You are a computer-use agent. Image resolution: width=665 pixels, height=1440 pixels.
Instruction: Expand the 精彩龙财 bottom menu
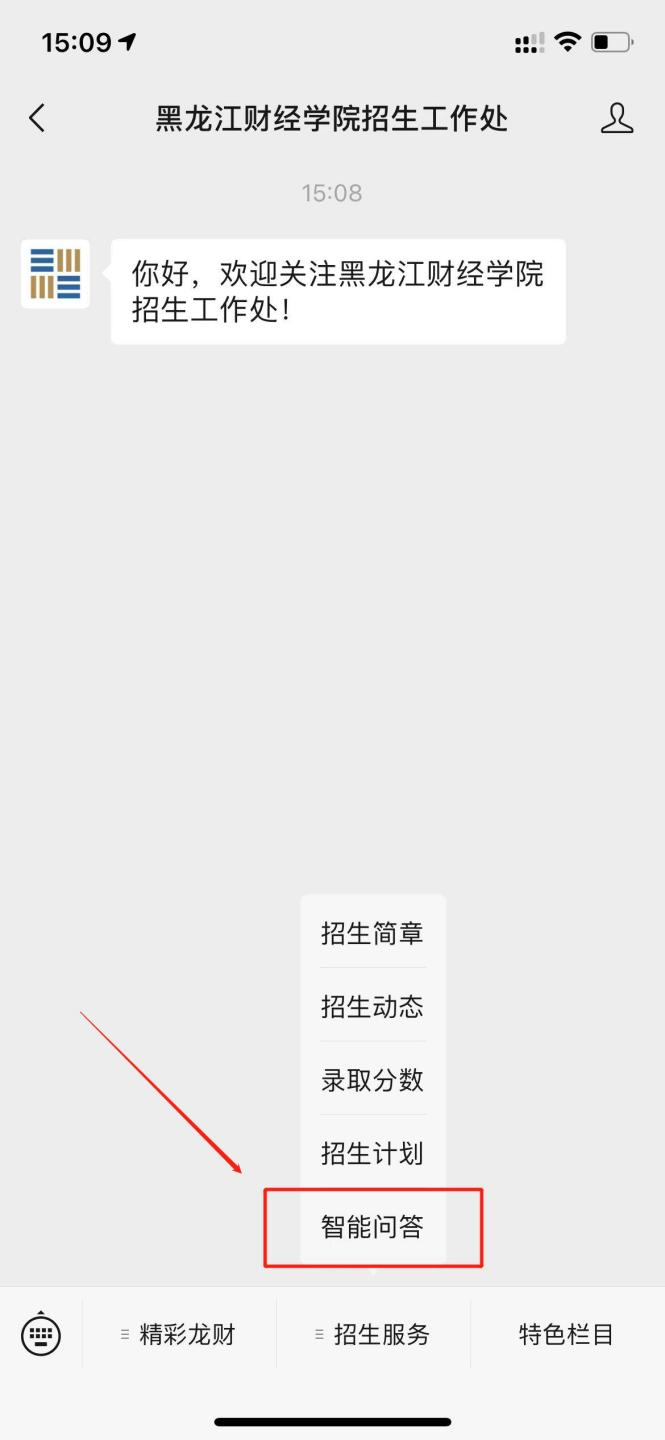179,1334
